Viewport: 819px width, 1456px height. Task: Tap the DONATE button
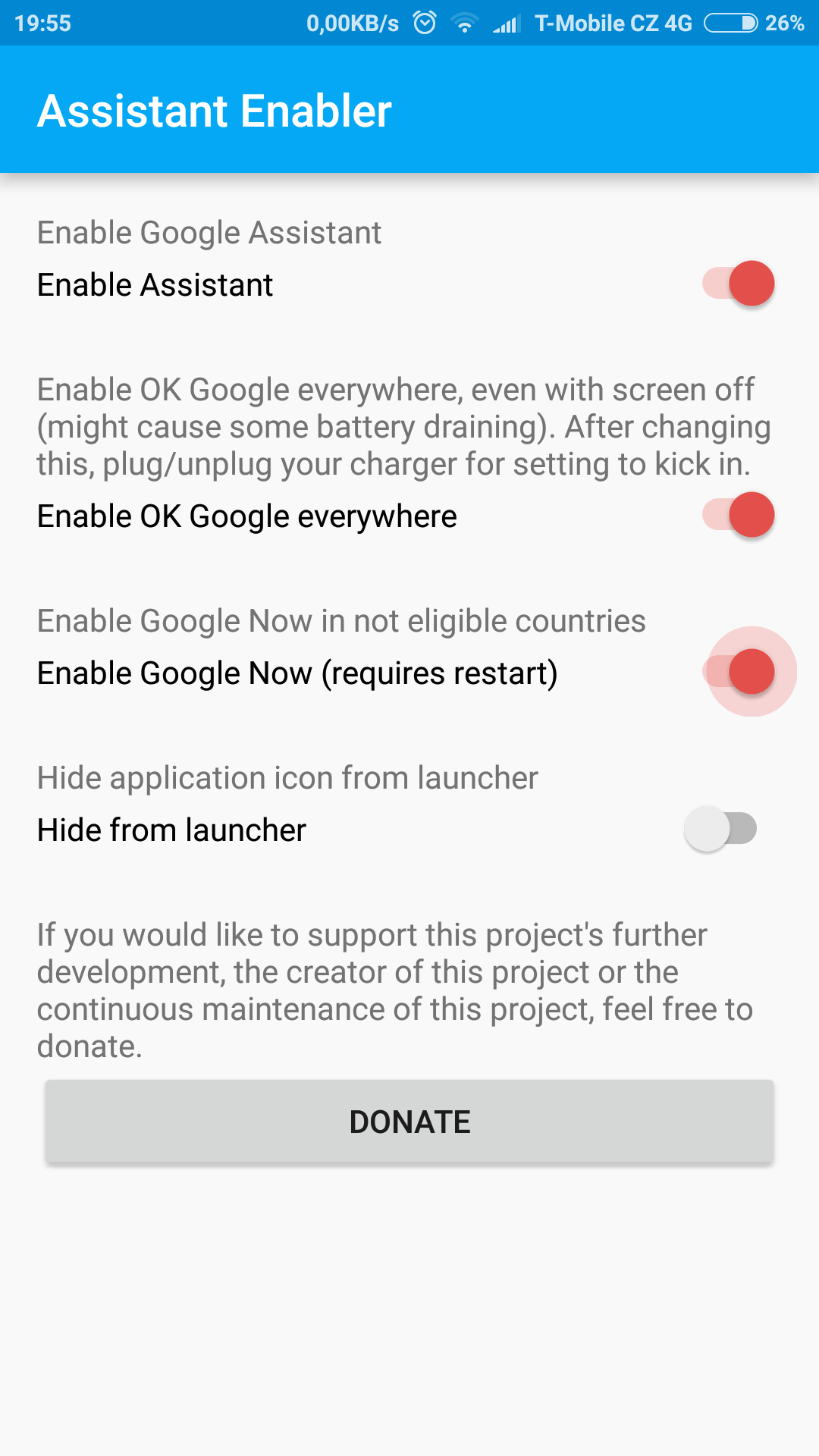[x=409, y=1122]
